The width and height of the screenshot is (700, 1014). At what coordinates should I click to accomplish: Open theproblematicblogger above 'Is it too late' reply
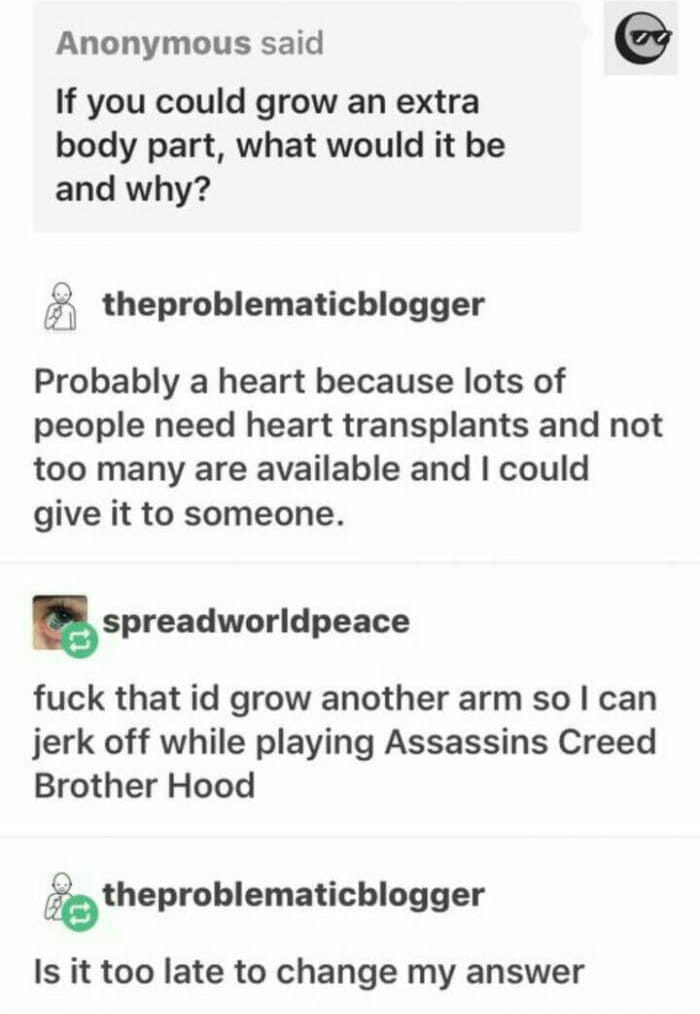pos(292,894)
